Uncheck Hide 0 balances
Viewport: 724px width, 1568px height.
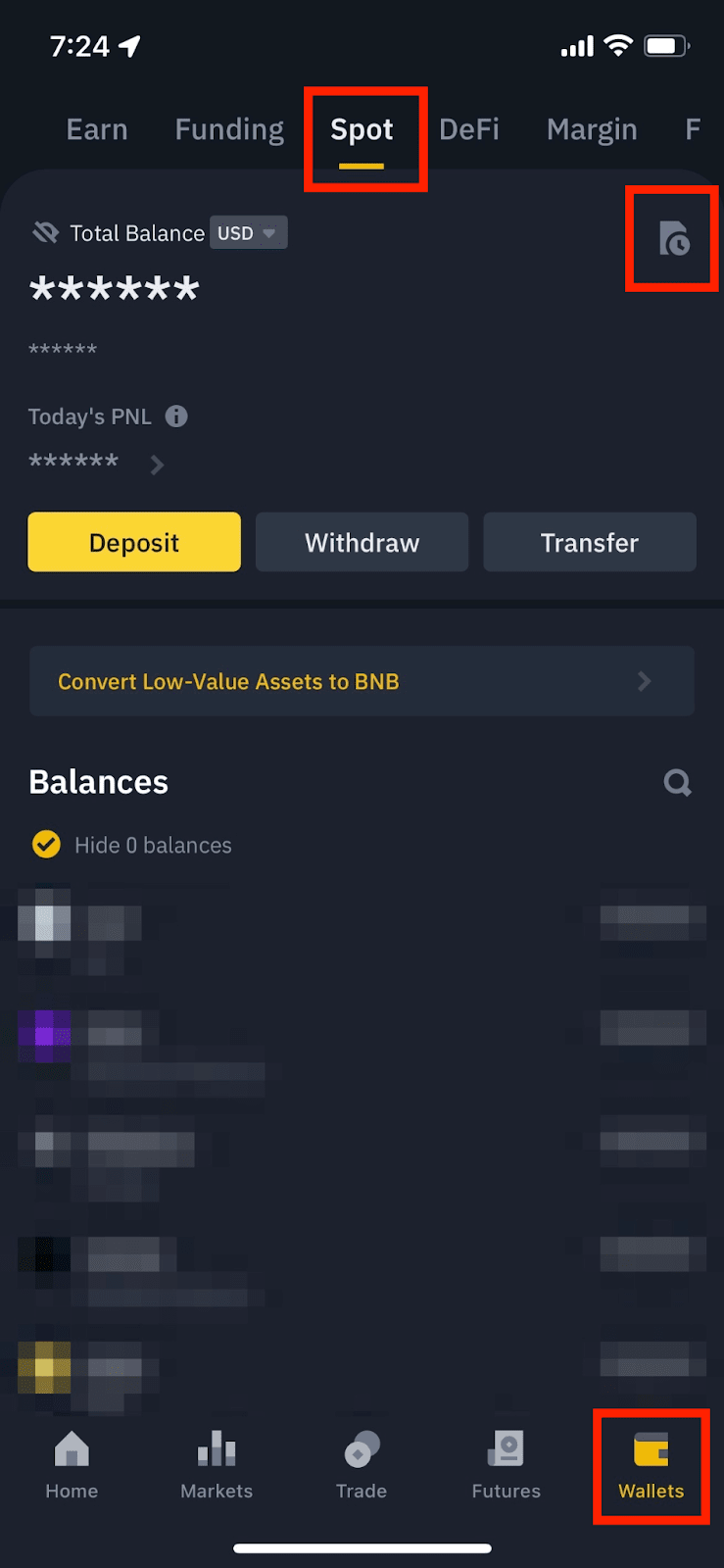pos(46,845)
